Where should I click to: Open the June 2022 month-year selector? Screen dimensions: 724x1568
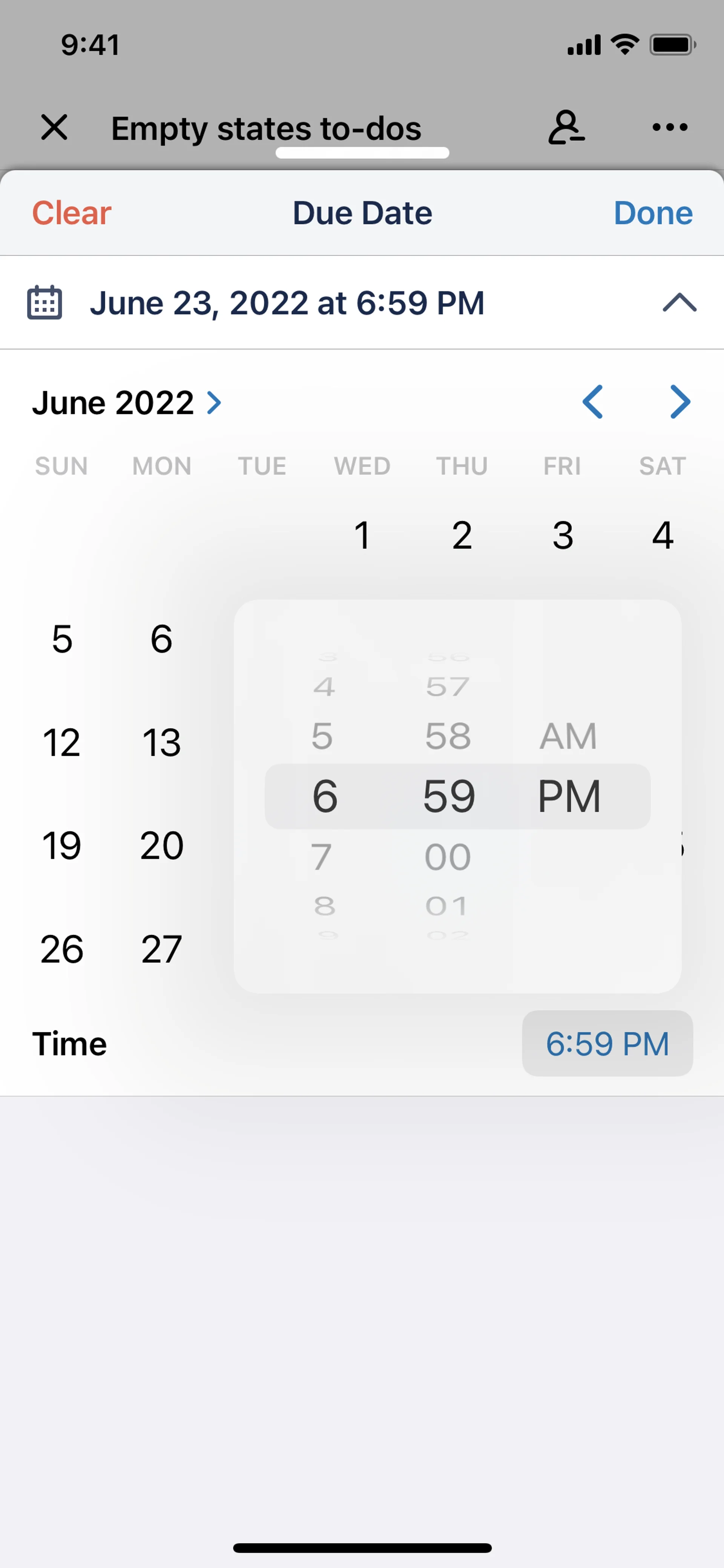point(127,403)
